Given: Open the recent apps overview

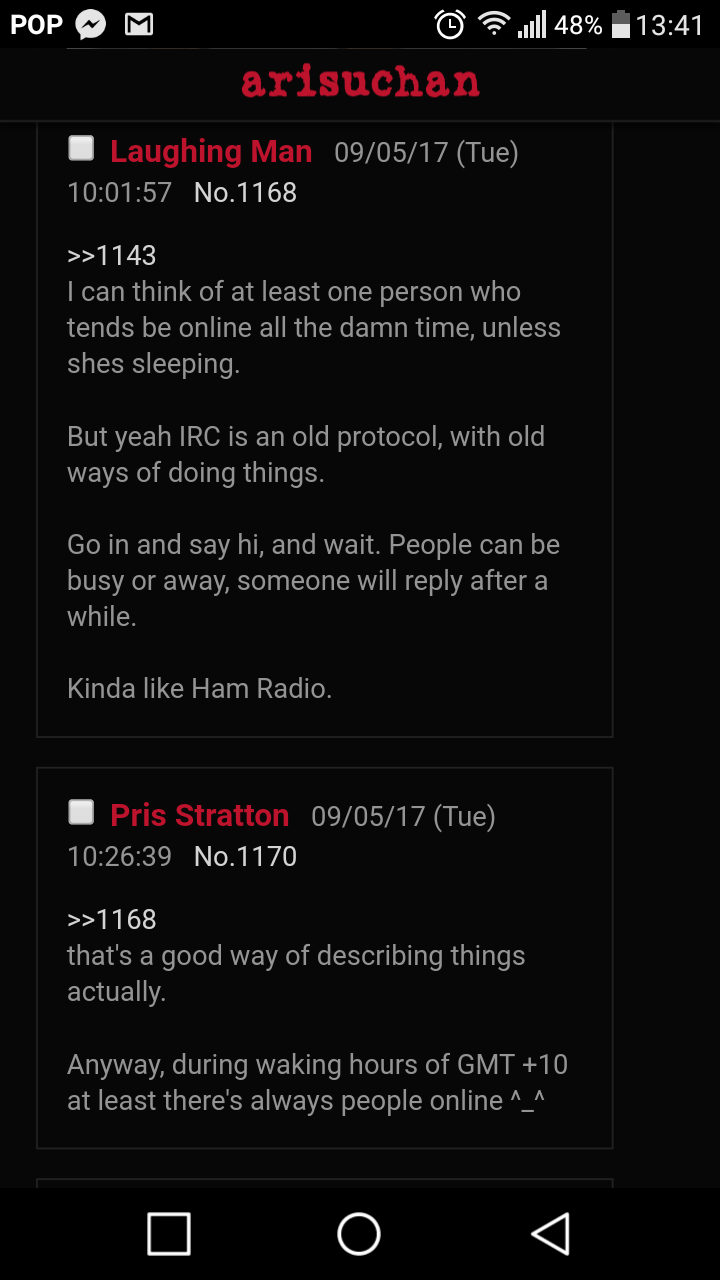Looking at the screenshot, I should (x=169, y=1233).
